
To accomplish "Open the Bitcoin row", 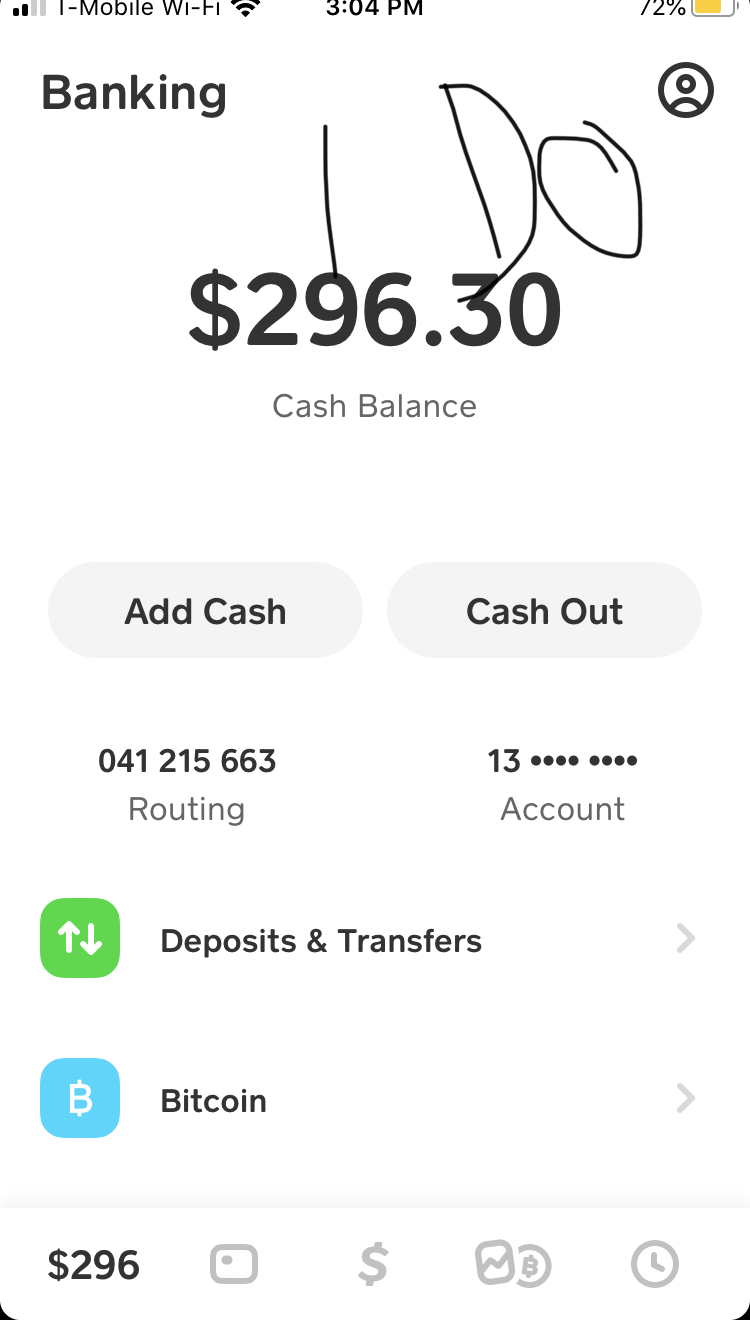I will coord(368,1100).
